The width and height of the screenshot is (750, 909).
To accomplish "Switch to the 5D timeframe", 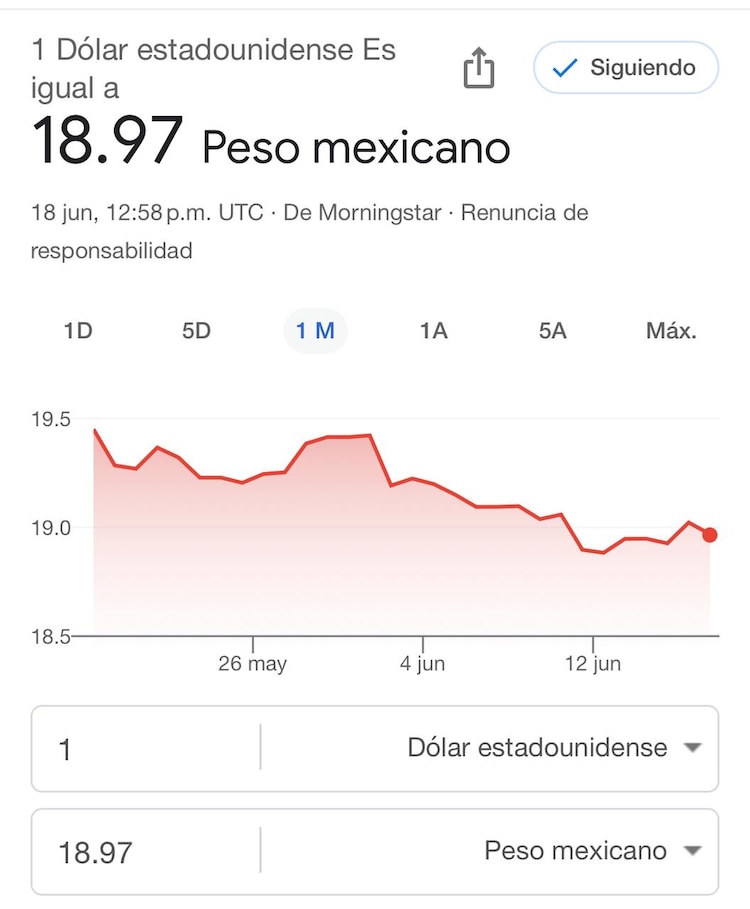I will (196, 330).
